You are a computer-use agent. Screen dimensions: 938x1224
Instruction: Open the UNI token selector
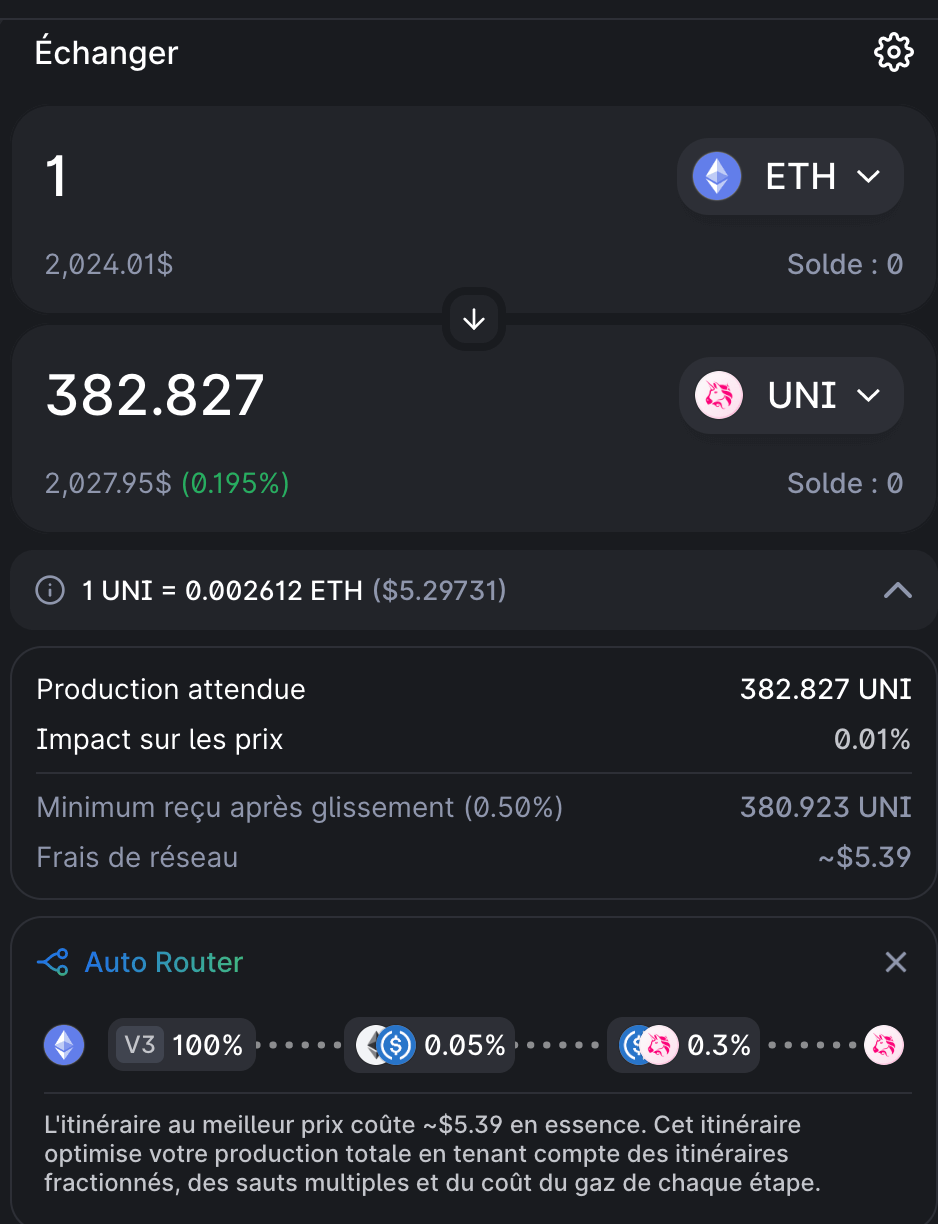tap(791, 396)
